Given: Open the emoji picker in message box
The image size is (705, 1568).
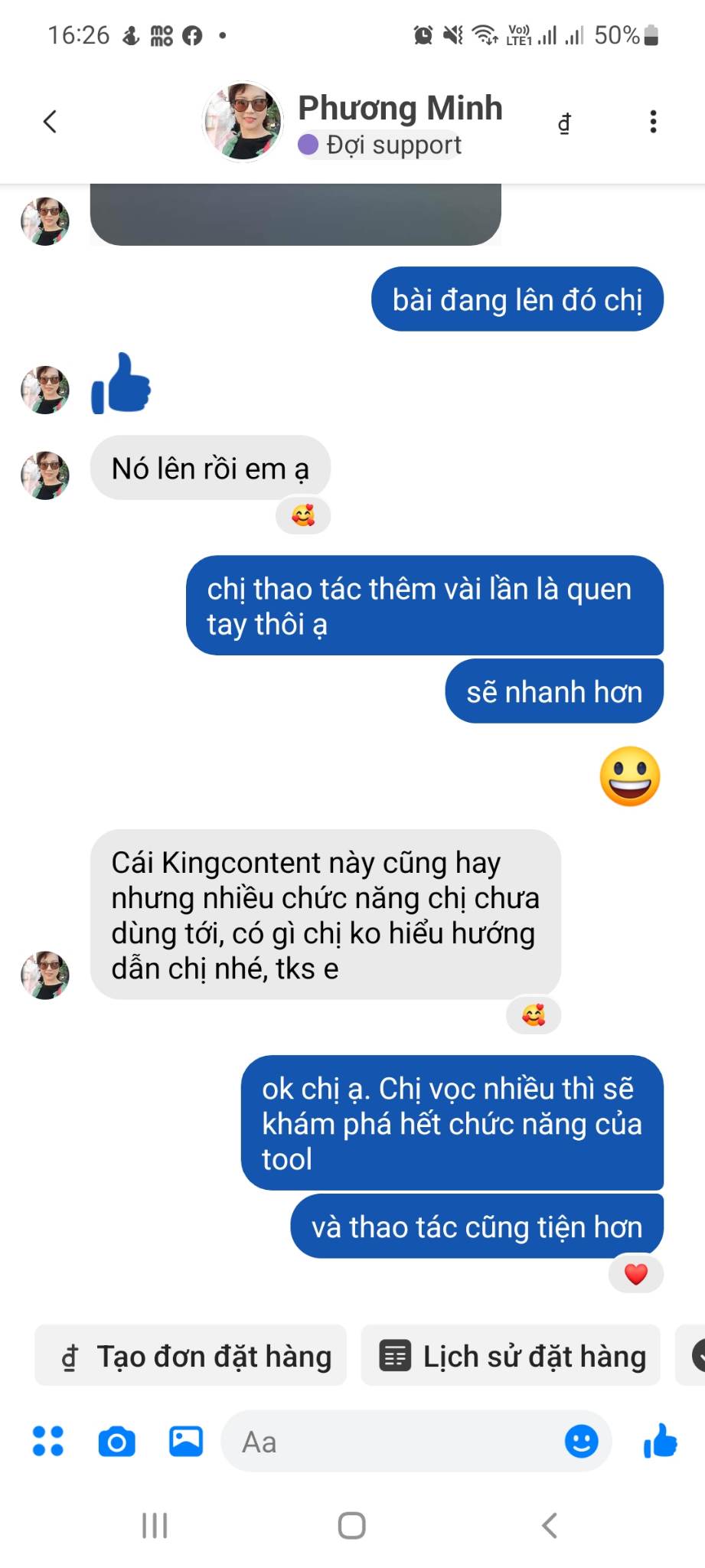Looking at the screenshot, I should point(582,1442).
